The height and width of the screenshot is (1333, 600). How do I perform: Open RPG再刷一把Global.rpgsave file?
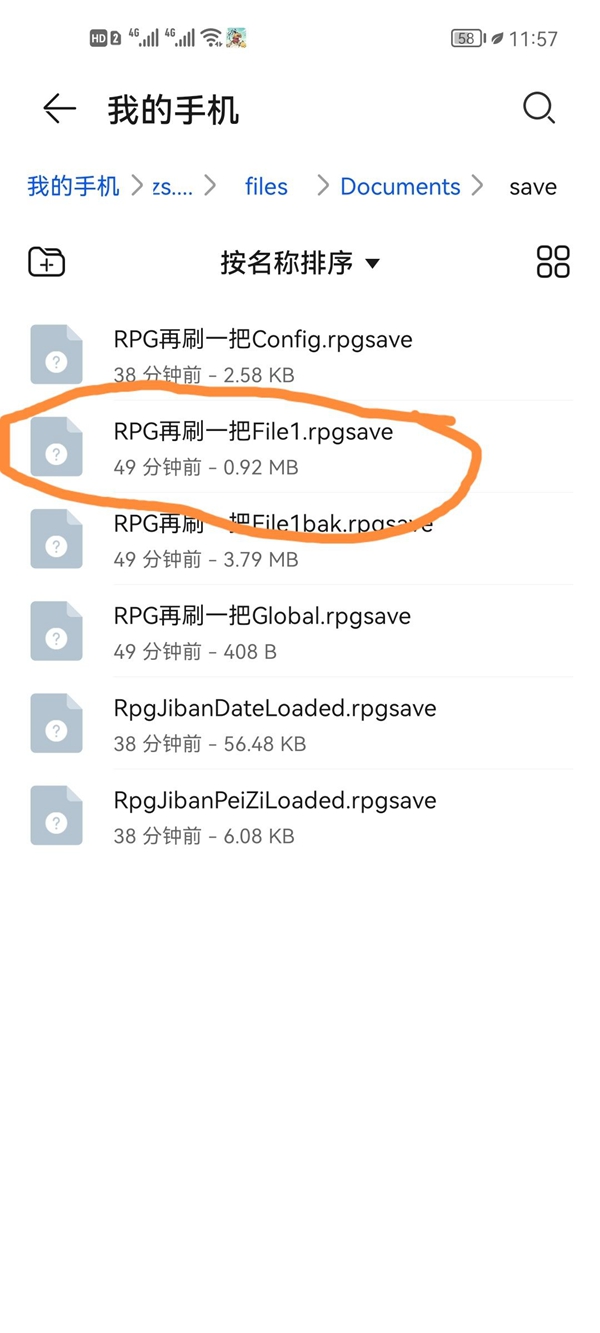[x=262, y=632]
